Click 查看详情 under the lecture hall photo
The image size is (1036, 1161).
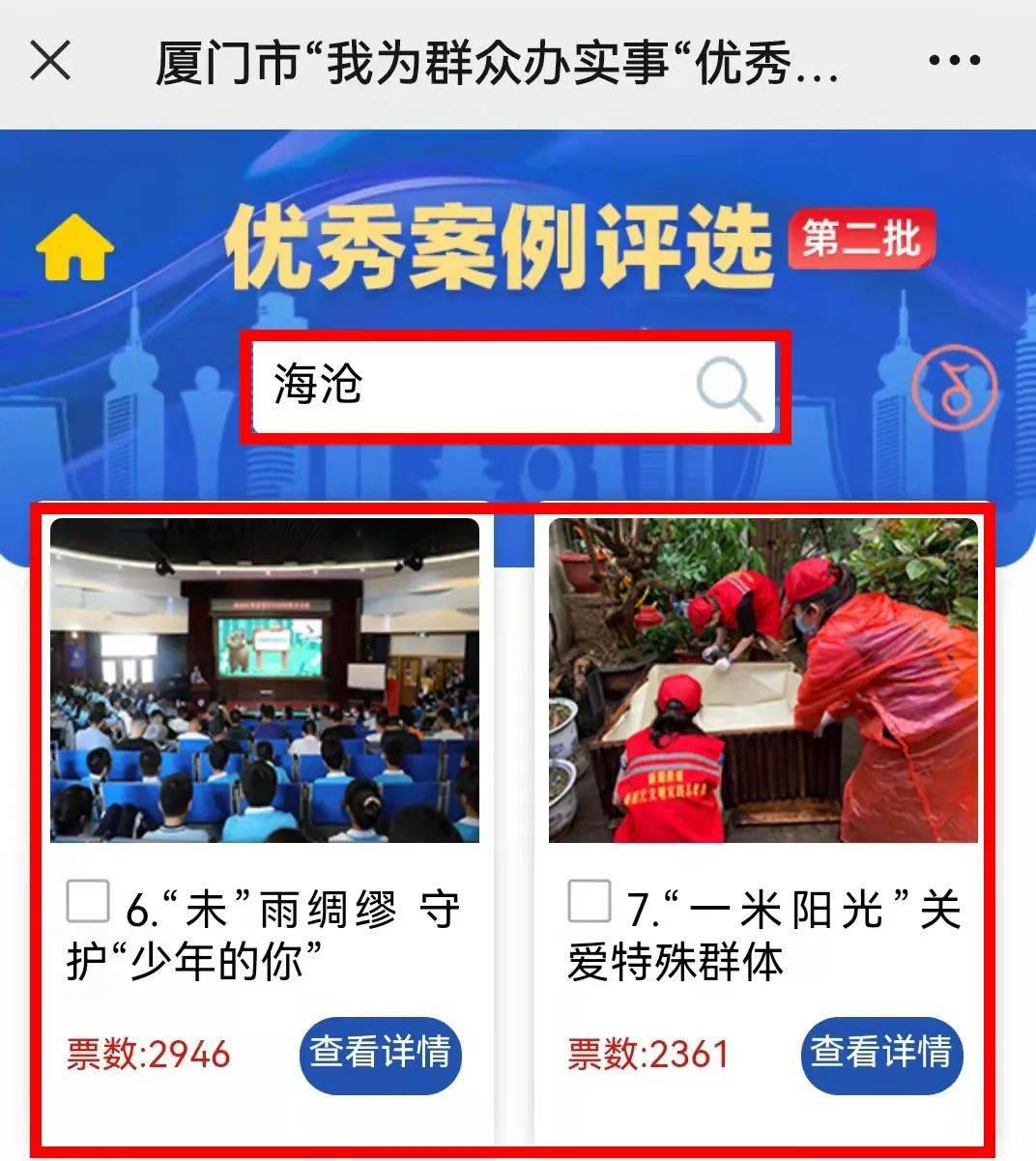(380, 1055)
